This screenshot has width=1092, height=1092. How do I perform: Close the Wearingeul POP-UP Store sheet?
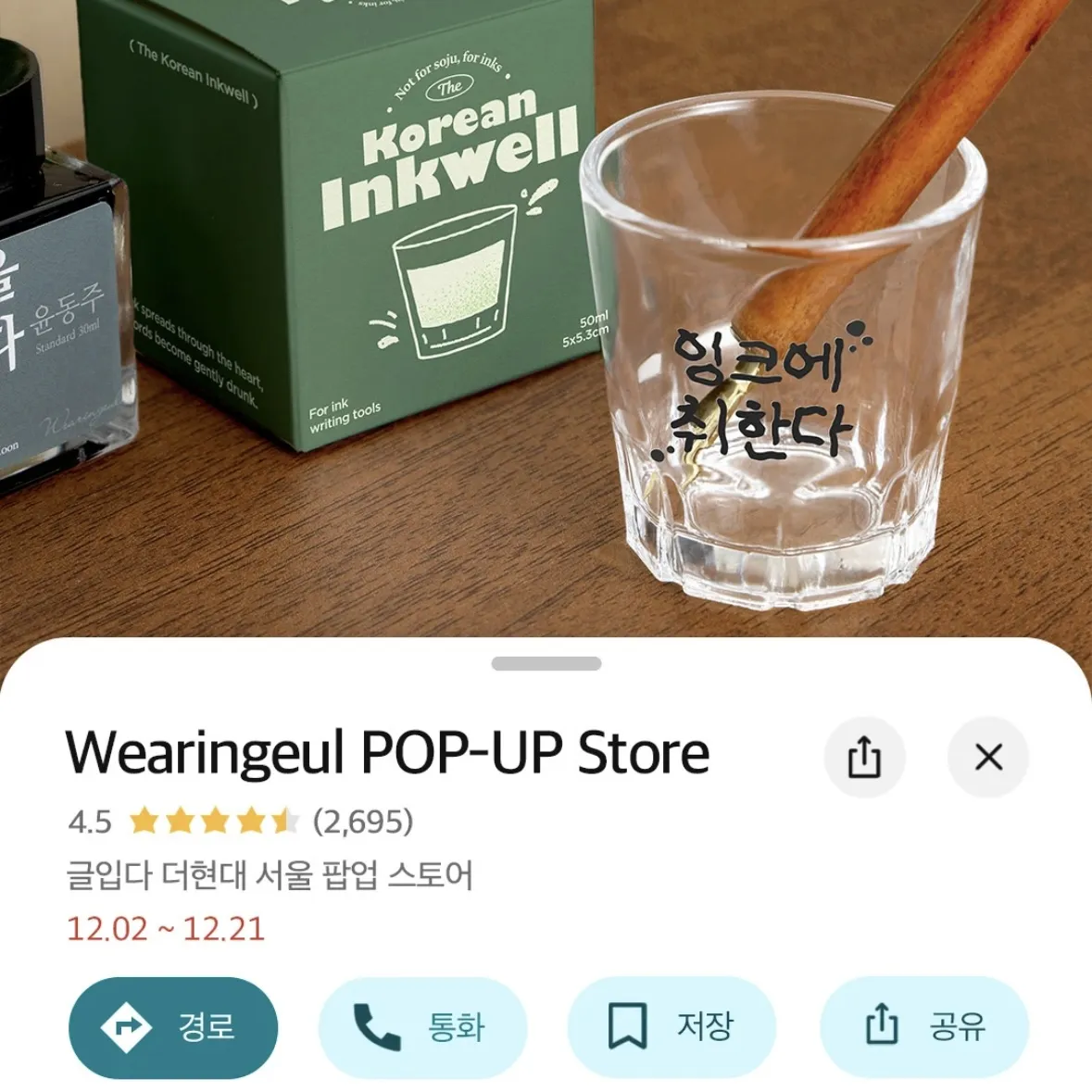988,757
